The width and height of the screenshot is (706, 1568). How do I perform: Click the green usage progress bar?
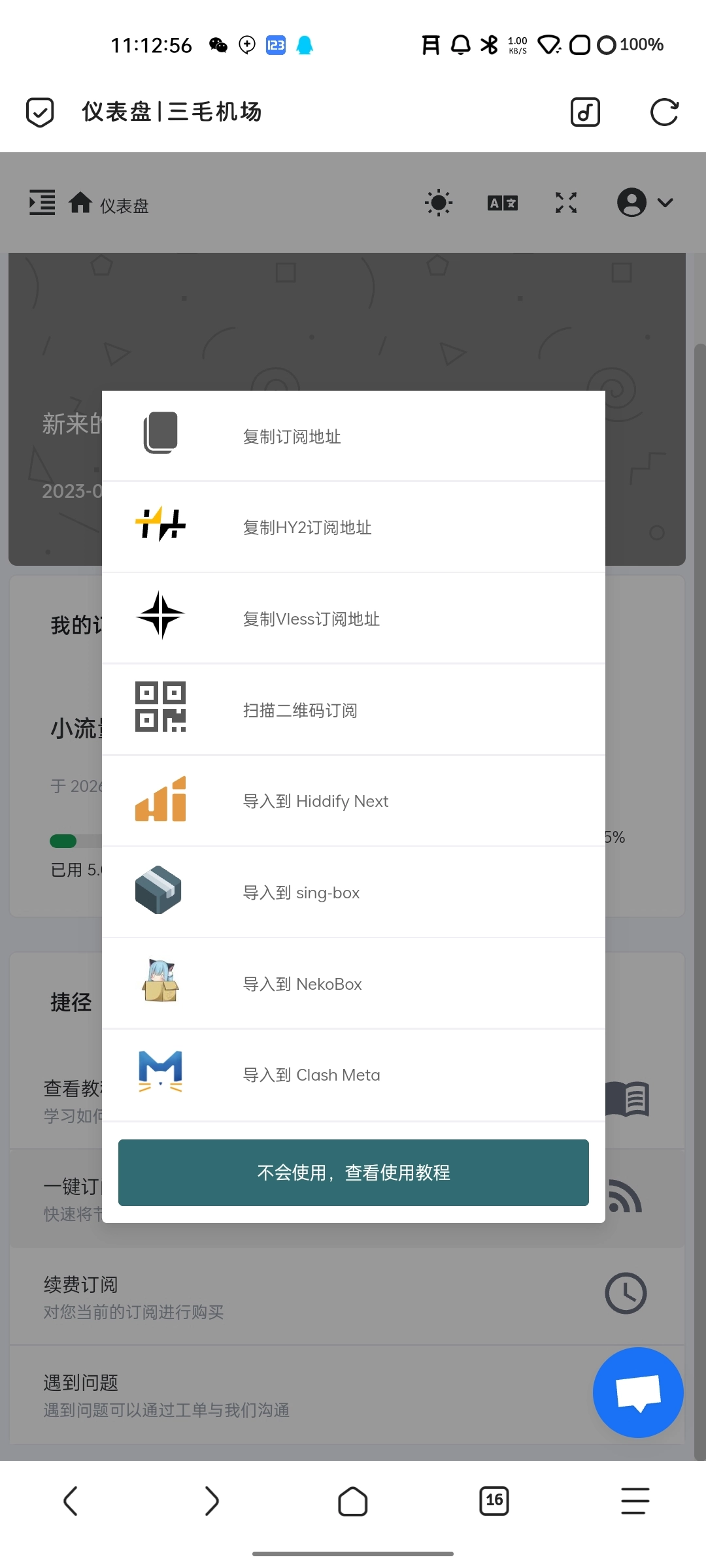[x=63, y=841]
